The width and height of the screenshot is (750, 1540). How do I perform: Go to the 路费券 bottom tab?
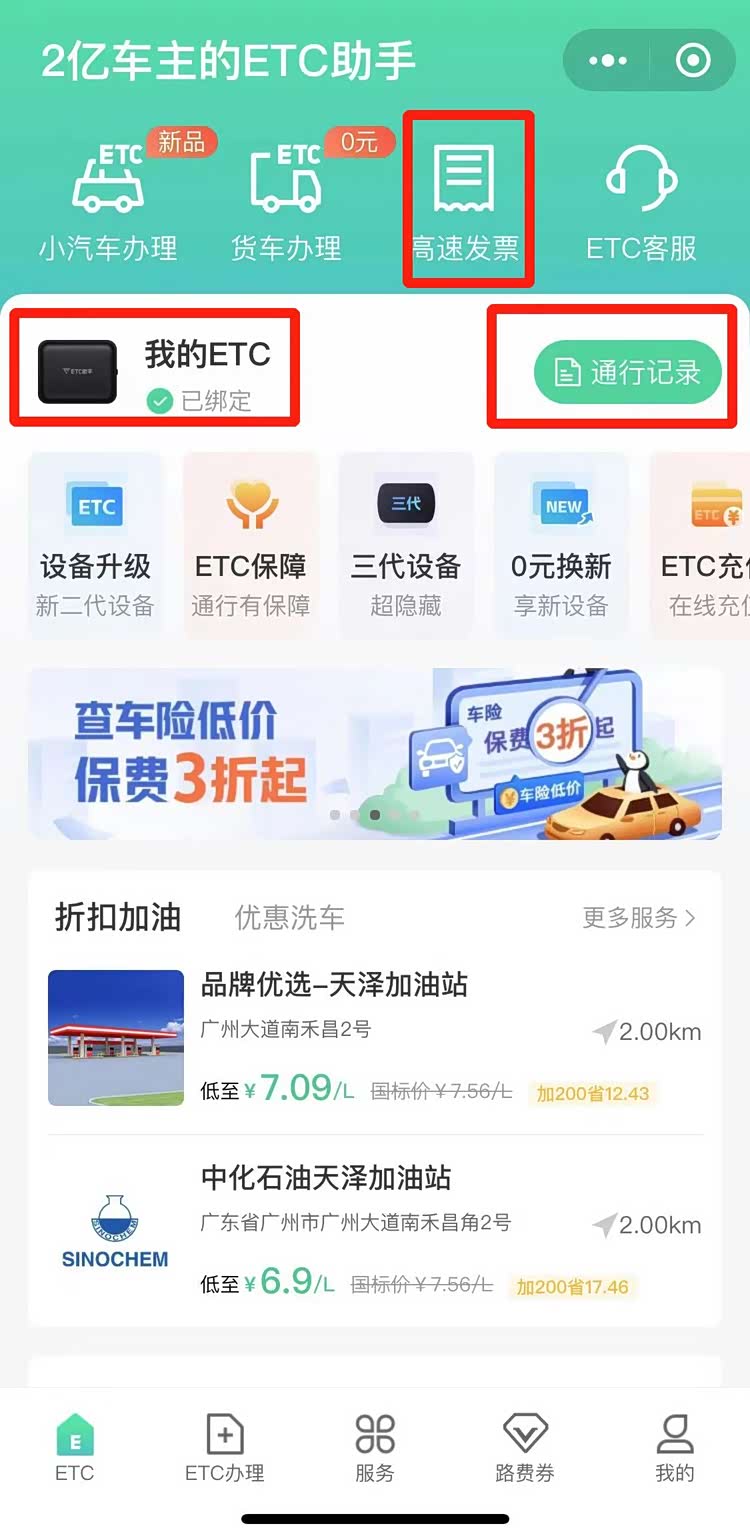525,1447
